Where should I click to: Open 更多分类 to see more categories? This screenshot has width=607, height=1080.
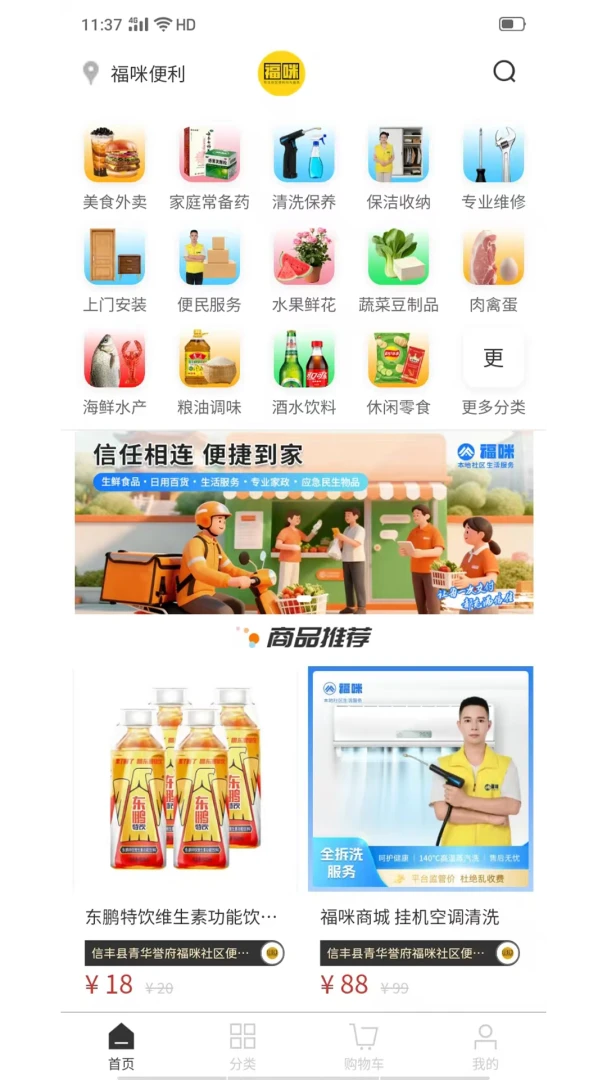tap(493, 373)
